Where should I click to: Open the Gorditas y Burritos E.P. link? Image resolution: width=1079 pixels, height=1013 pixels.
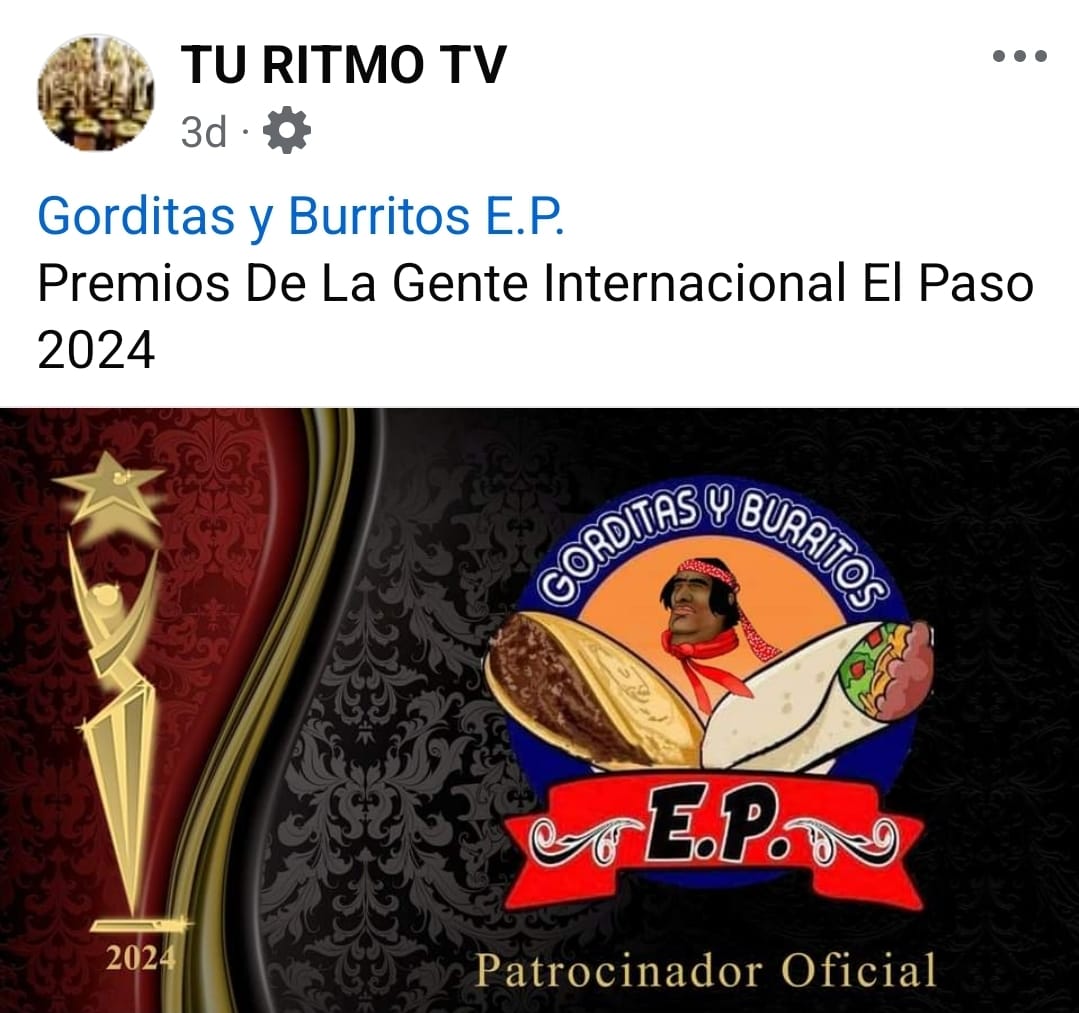pyautogui.click(x=301, y=218)
